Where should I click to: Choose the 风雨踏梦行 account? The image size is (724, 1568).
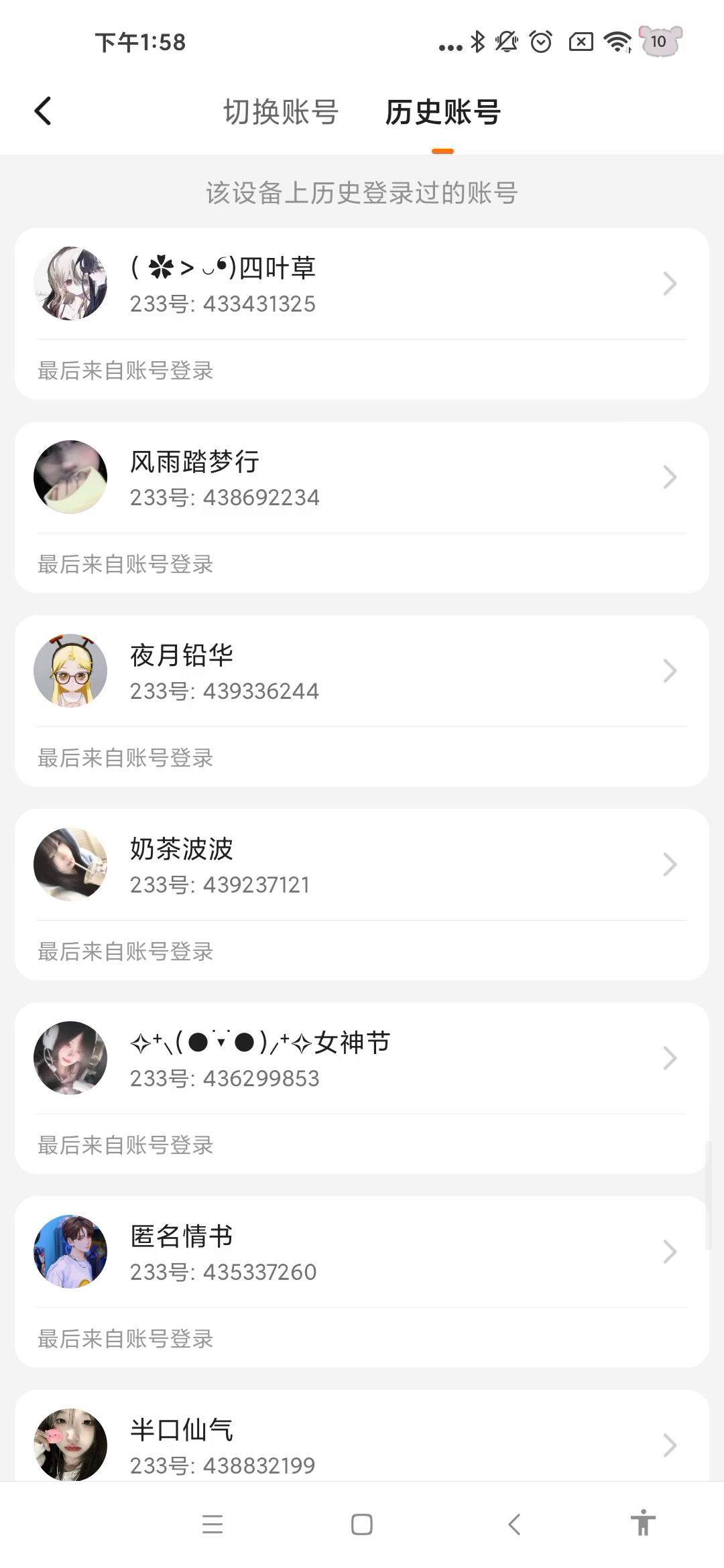coord(361,478)
